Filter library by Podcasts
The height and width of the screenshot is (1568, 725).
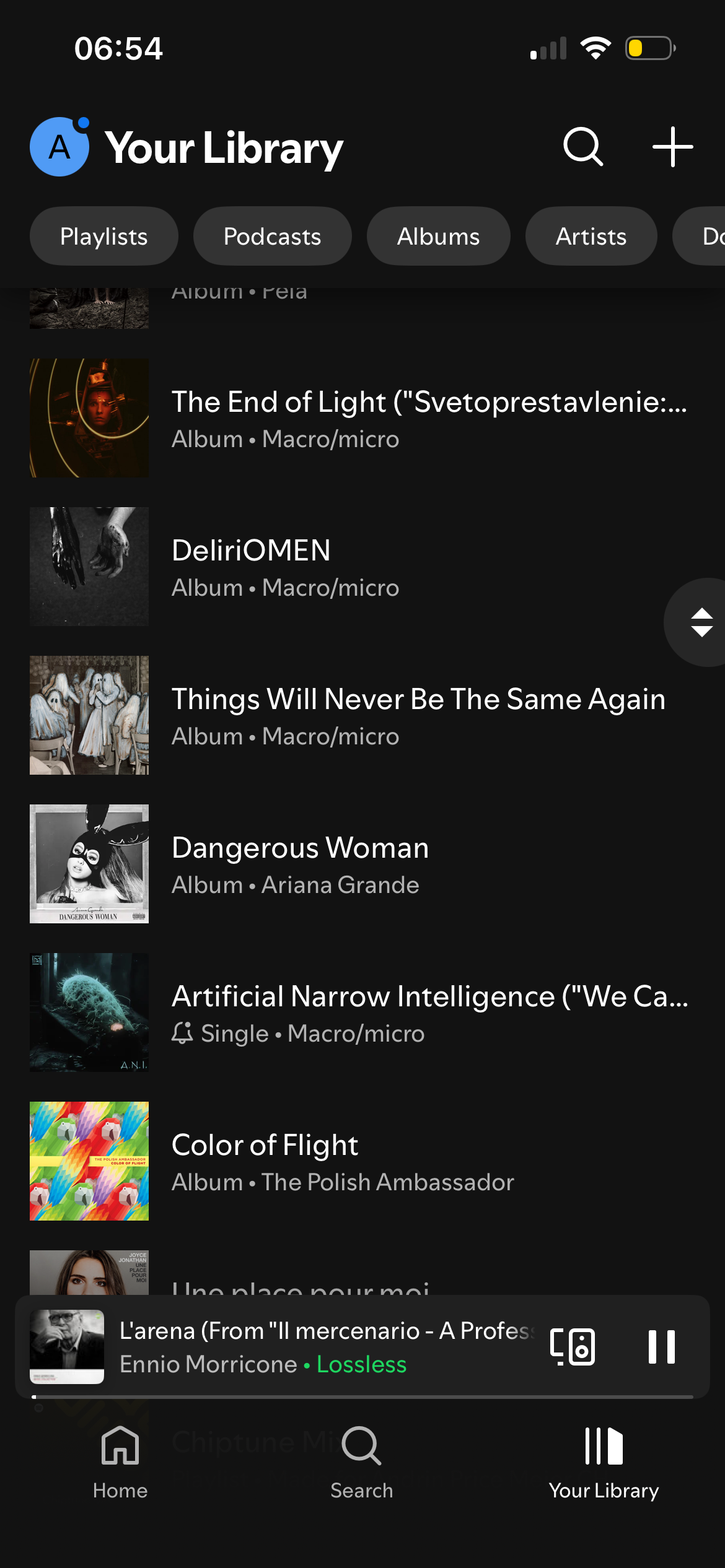coord(272,237)
